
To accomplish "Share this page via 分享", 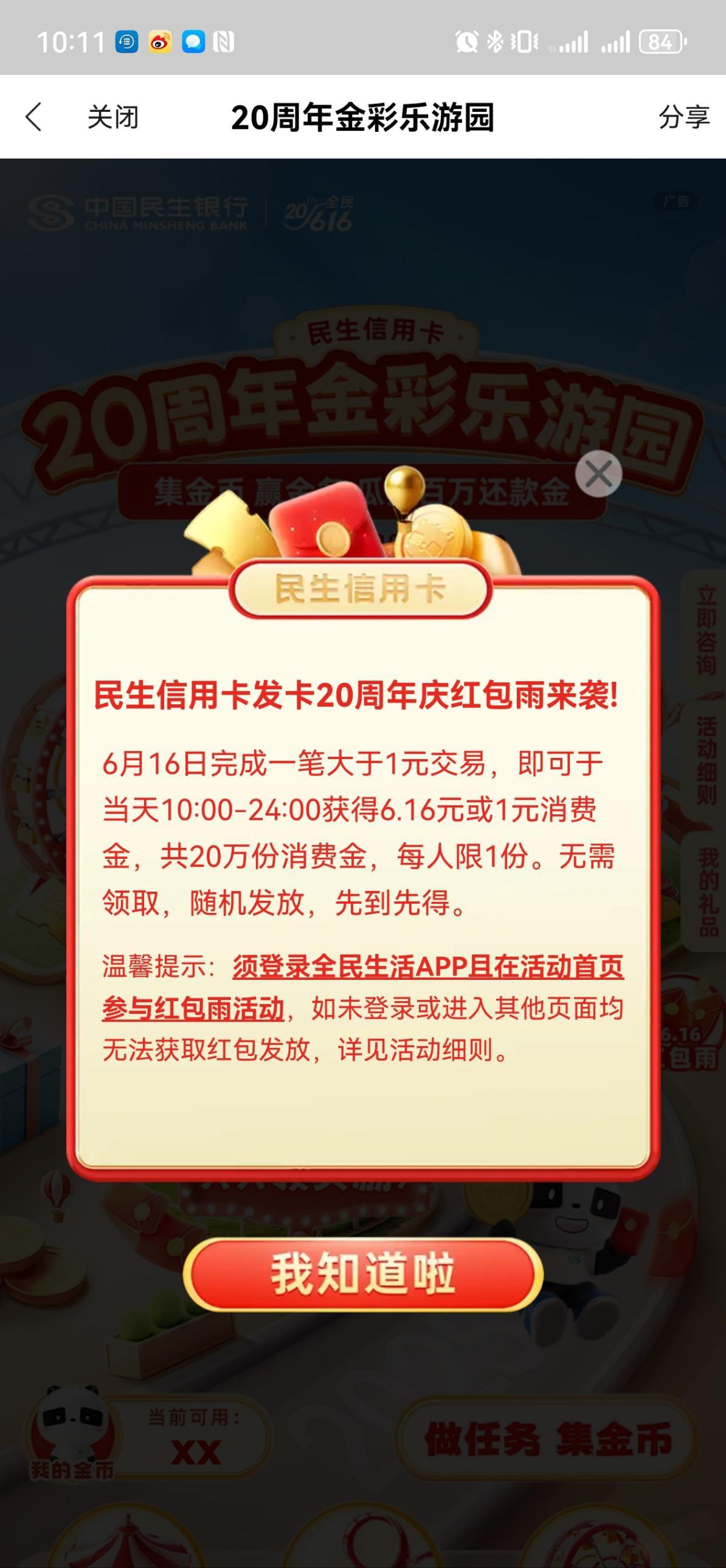I will [x=683, y=117].
